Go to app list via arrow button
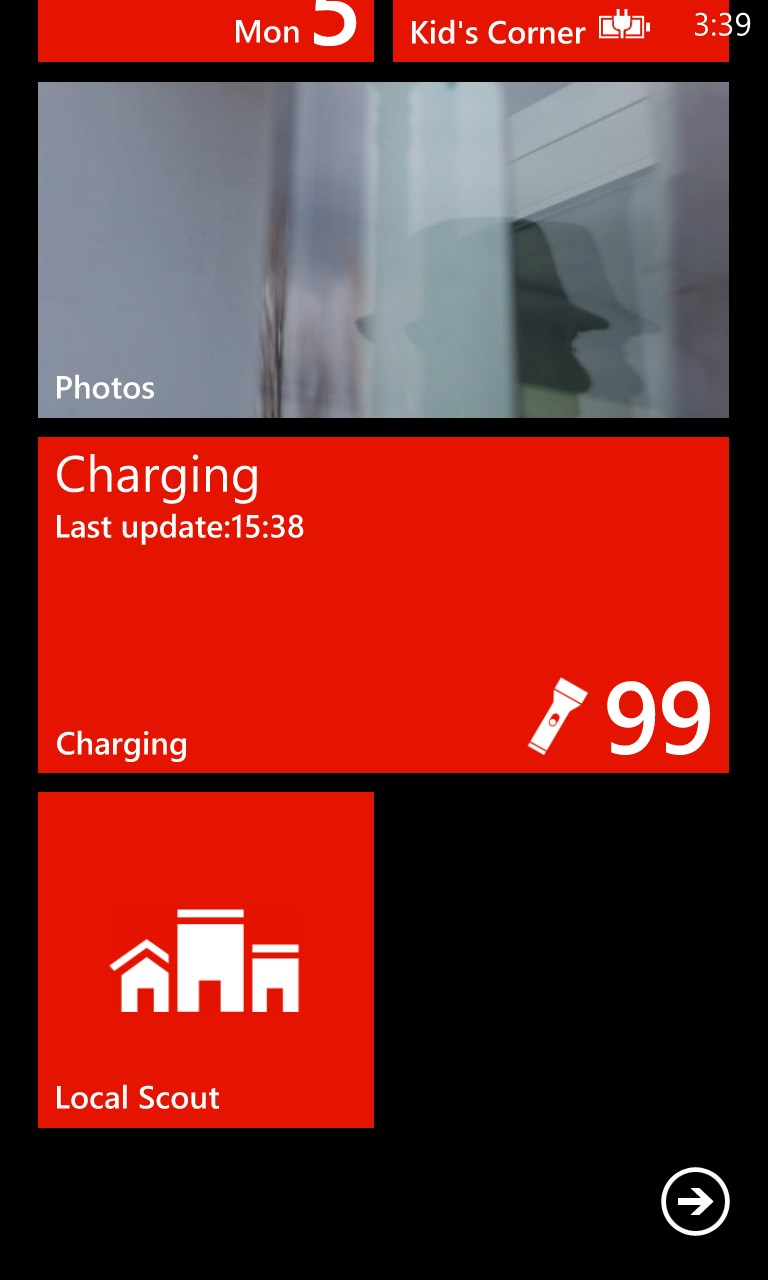Image resolution: width=768 pixels, height=1280 pixels. pyautogui.click(x=695, y=1201)
